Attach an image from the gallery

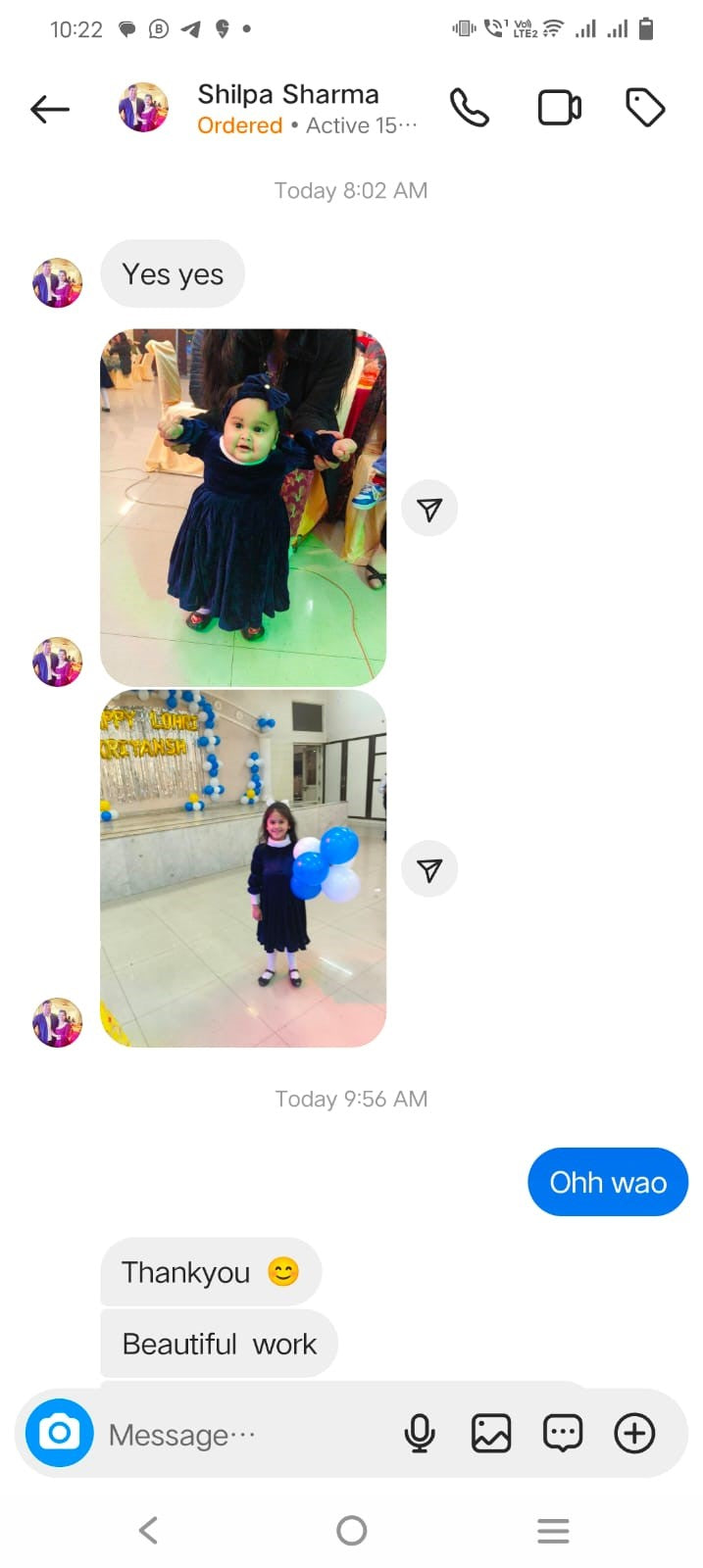point(491,1434)
